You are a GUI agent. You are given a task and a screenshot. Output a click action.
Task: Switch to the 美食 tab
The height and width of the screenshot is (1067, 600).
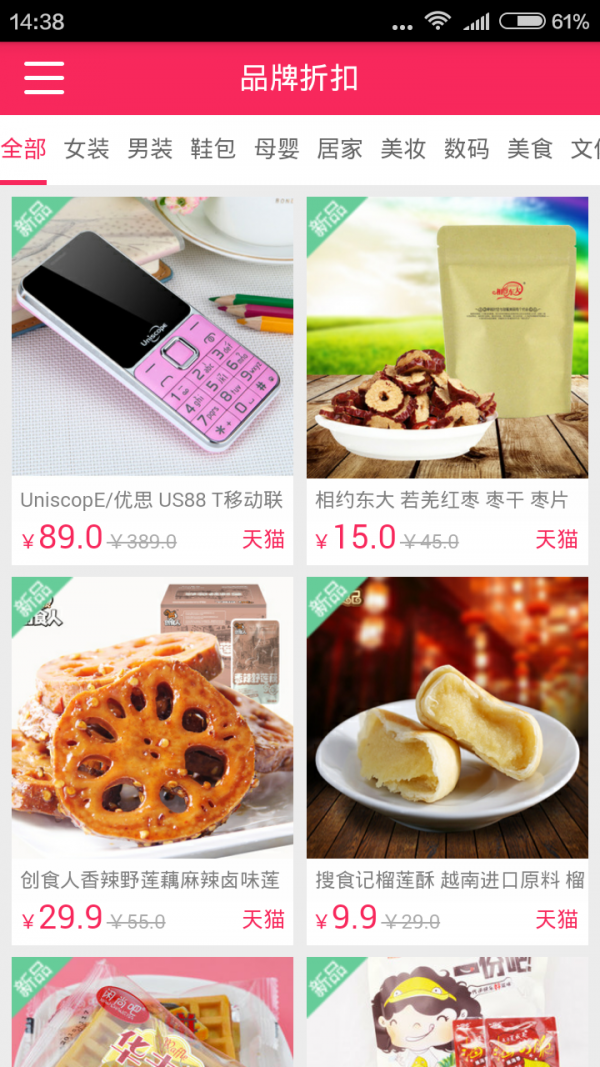click(530, 149)
